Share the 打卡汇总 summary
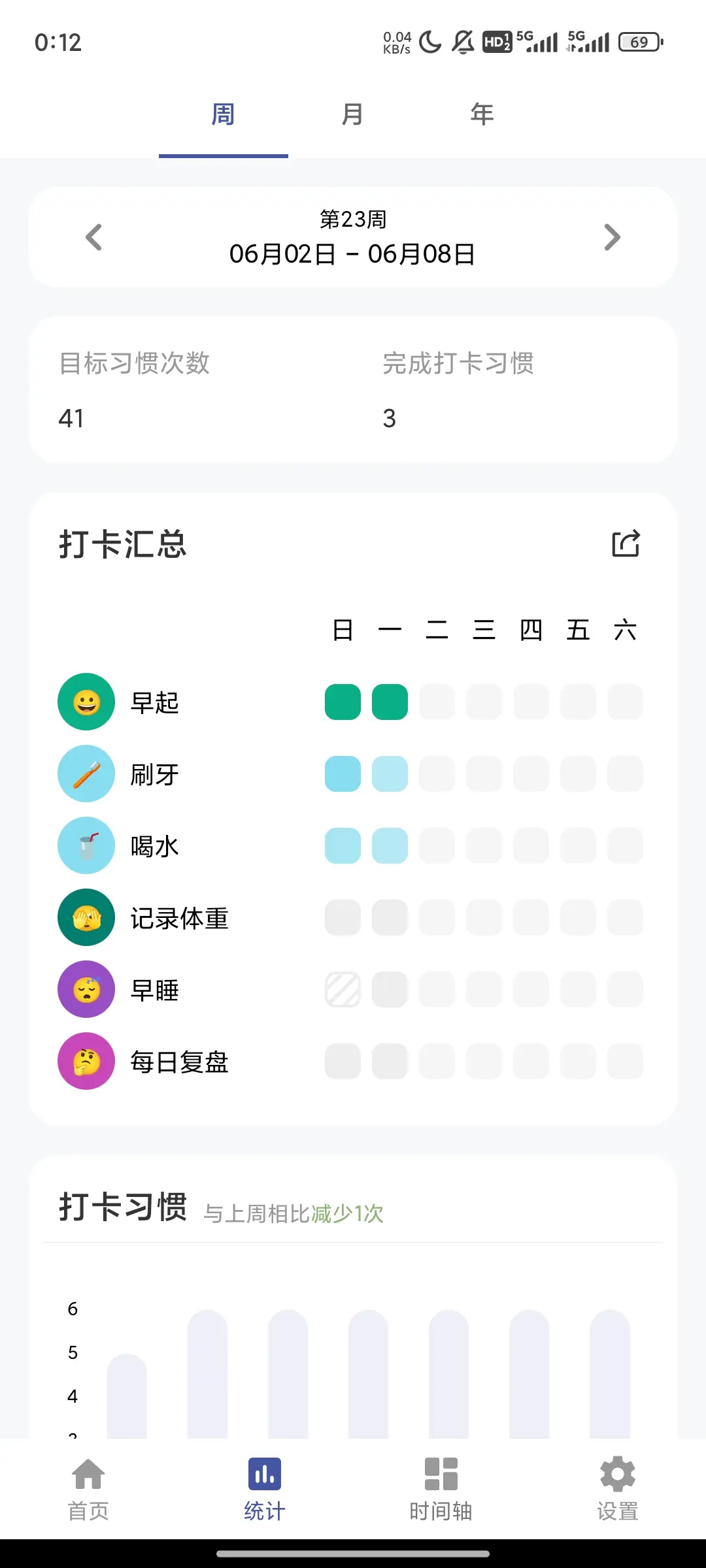706x1568 pixels. (626, 544)
